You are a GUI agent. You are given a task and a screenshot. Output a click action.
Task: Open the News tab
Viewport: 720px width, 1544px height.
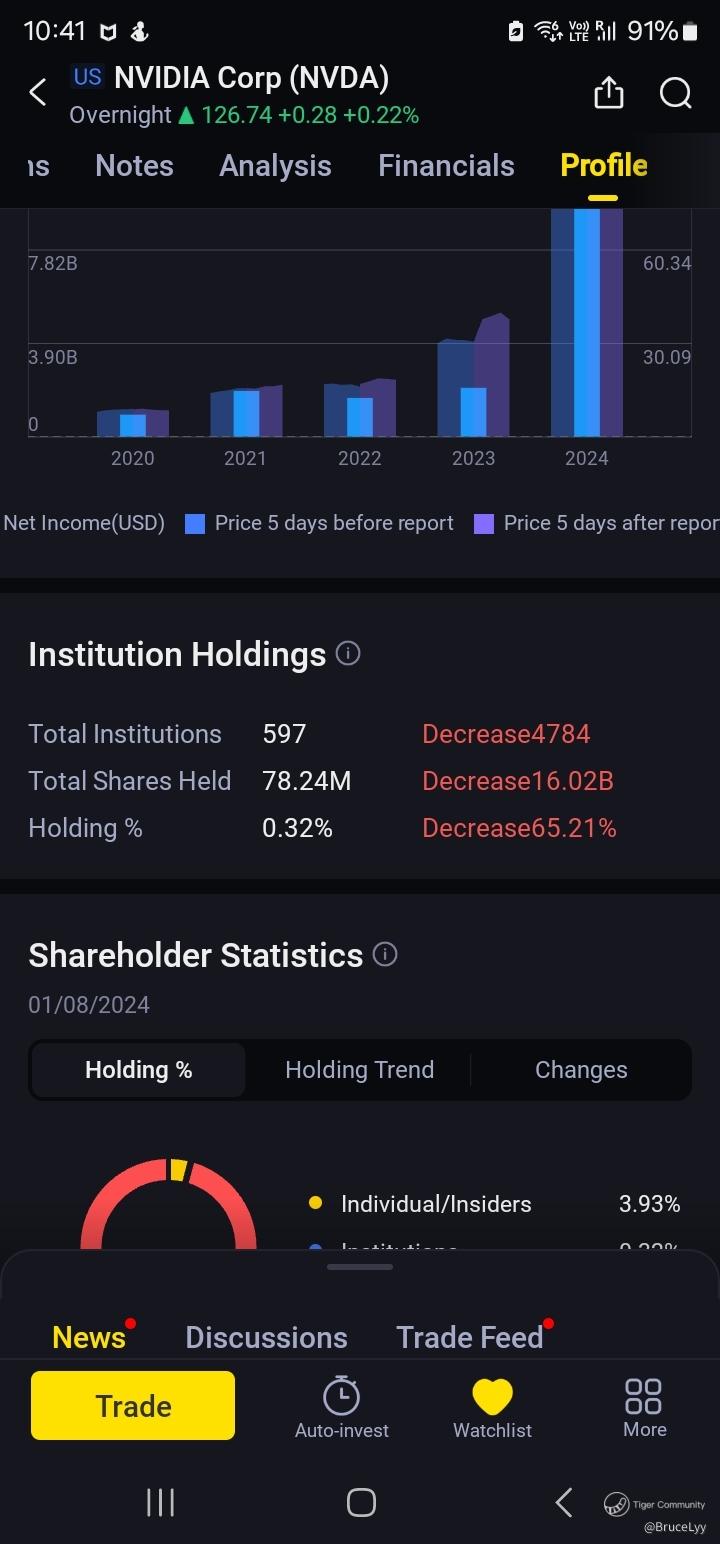click(89, 1337)
